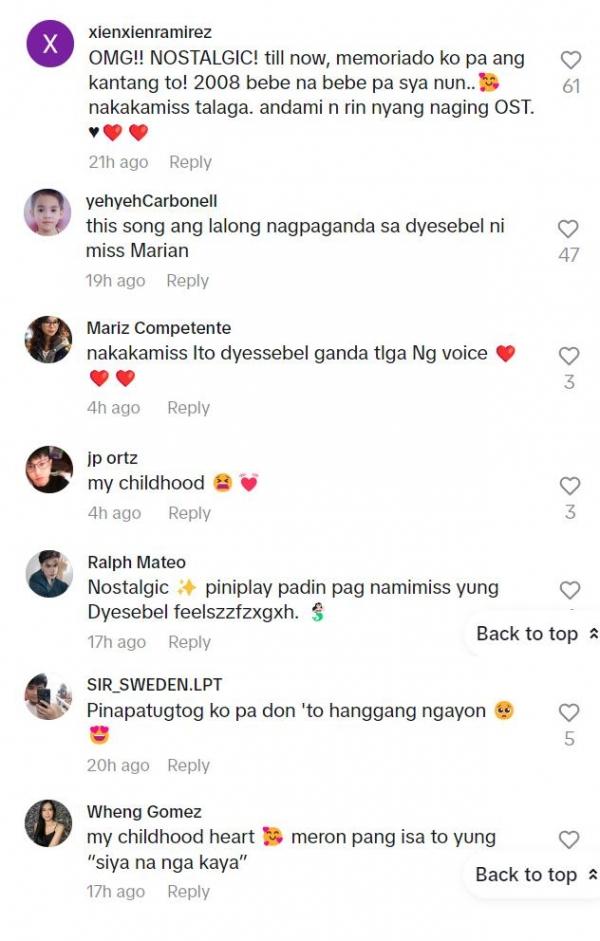Reply to SIR_SWEDEN.LPT's comment
Image resolution: width=600 pixels, height=941 pixels.
click(x=188, y=765)
